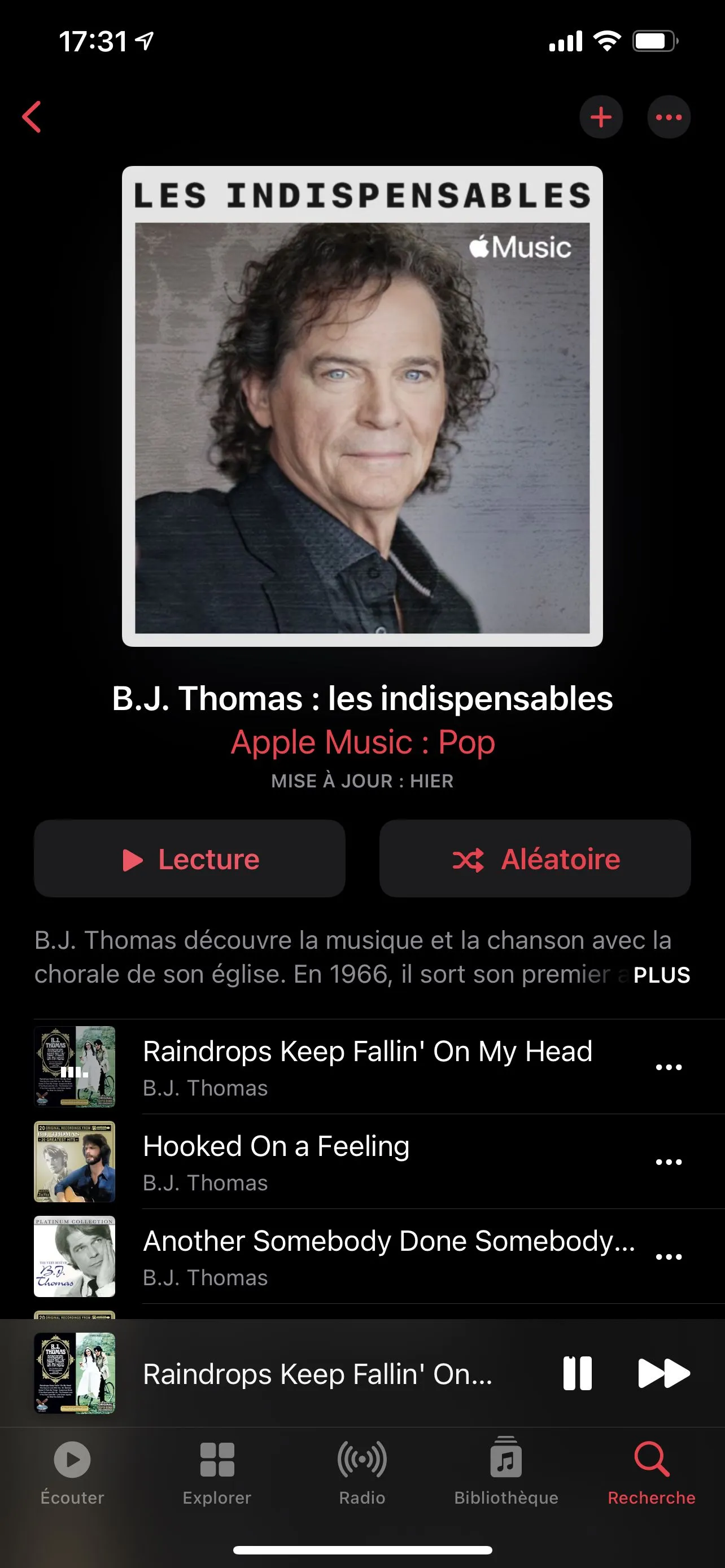Open options for Raindrops Keep Fallin' On My Head
Image resolution: width=725 pixels, height=1568 pixels.
click(669, 1067)
